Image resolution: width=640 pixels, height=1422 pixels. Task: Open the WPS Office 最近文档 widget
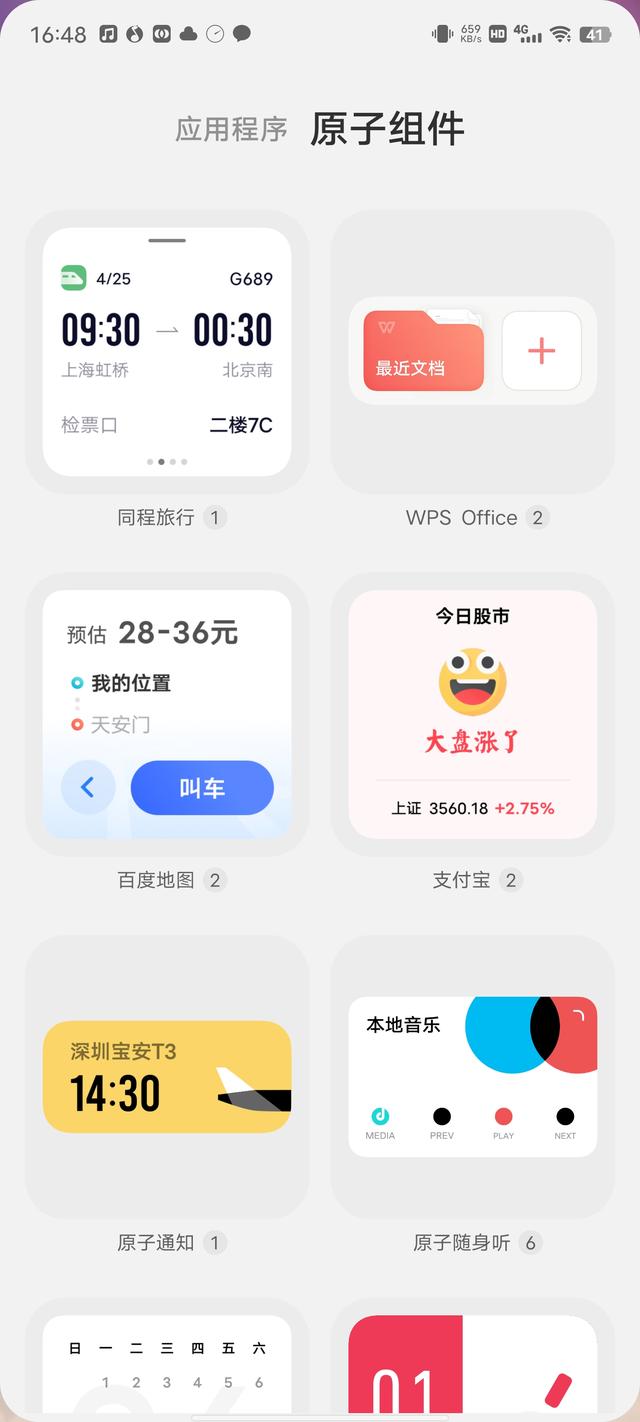tap(423, 351)
